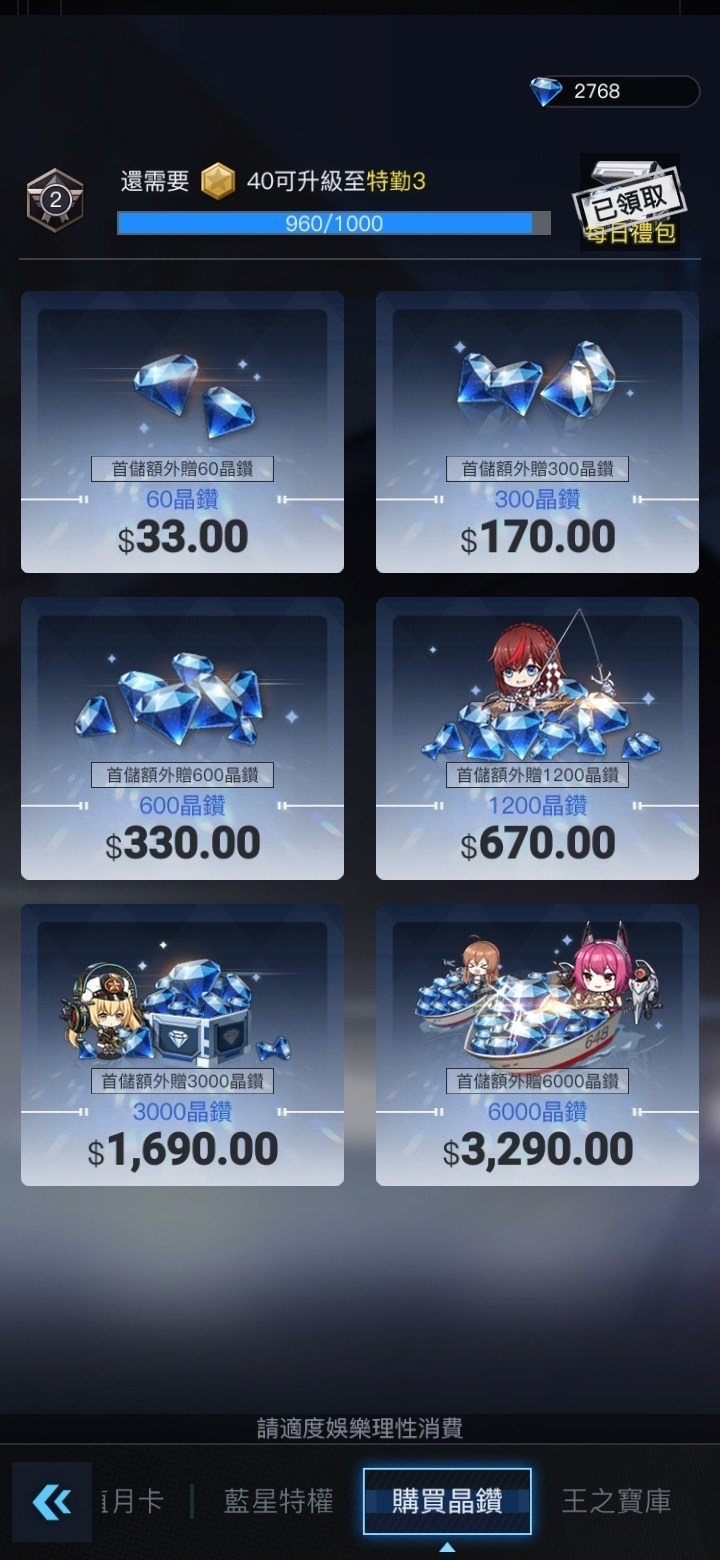720x1560 pixels.
Task: Tap the 6000晶鑽 pack for $3,290.00
Action: tap(537, 1045)
